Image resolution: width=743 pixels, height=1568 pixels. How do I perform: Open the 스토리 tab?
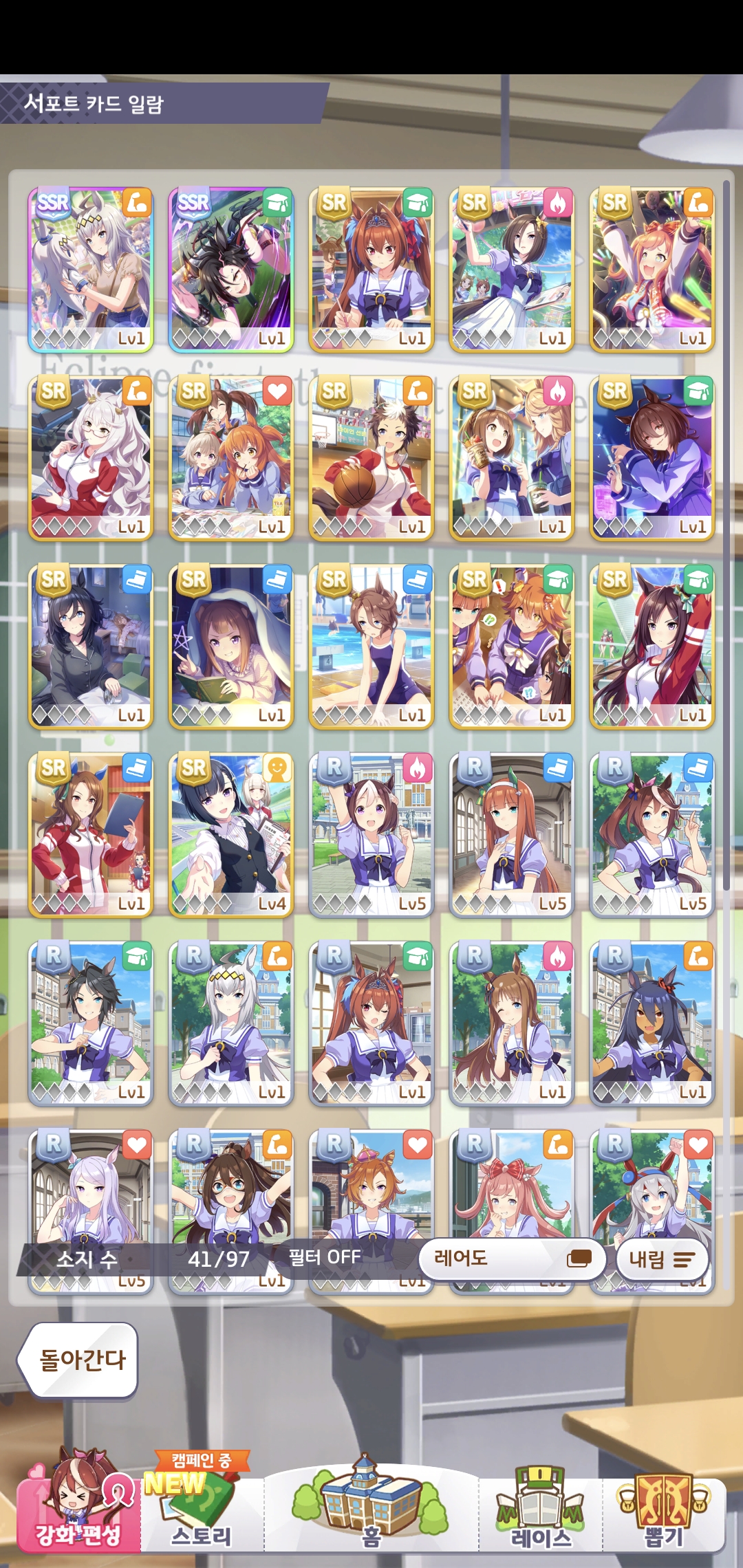202,1506
